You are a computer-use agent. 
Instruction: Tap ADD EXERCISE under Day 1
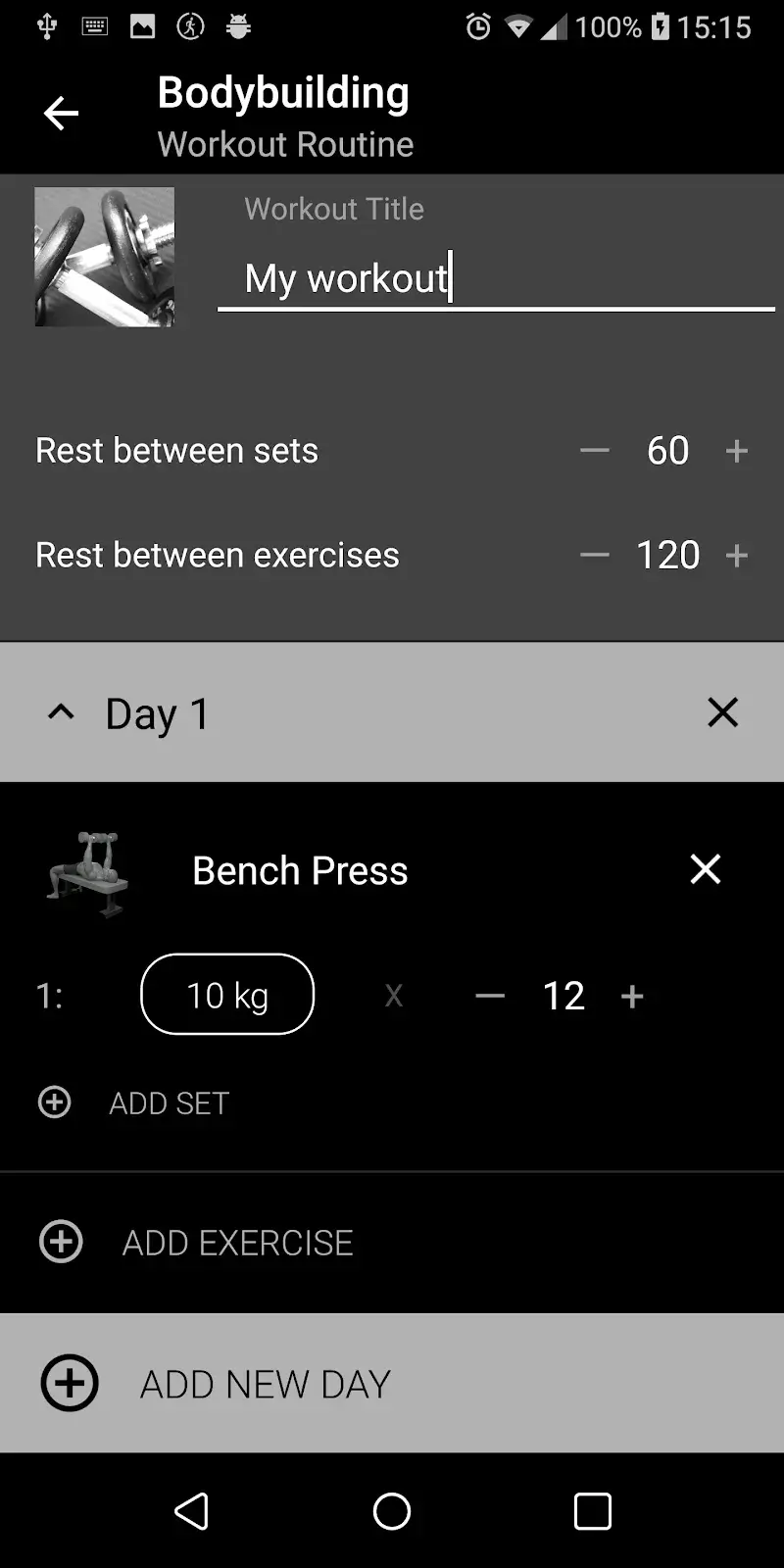[x=237, y=1242]
